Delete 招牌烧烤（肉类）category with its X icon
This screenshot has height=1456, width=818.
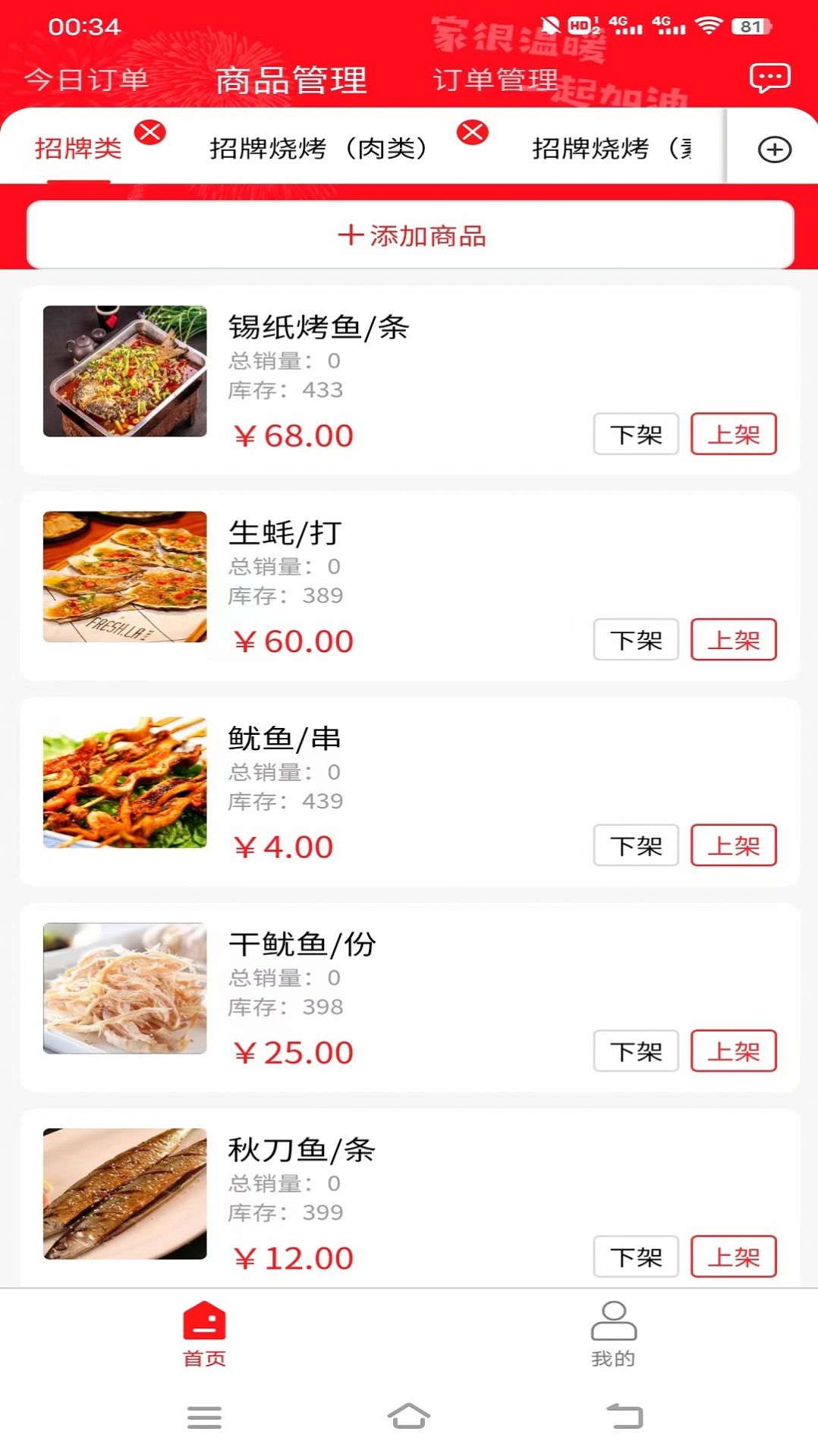472,131
